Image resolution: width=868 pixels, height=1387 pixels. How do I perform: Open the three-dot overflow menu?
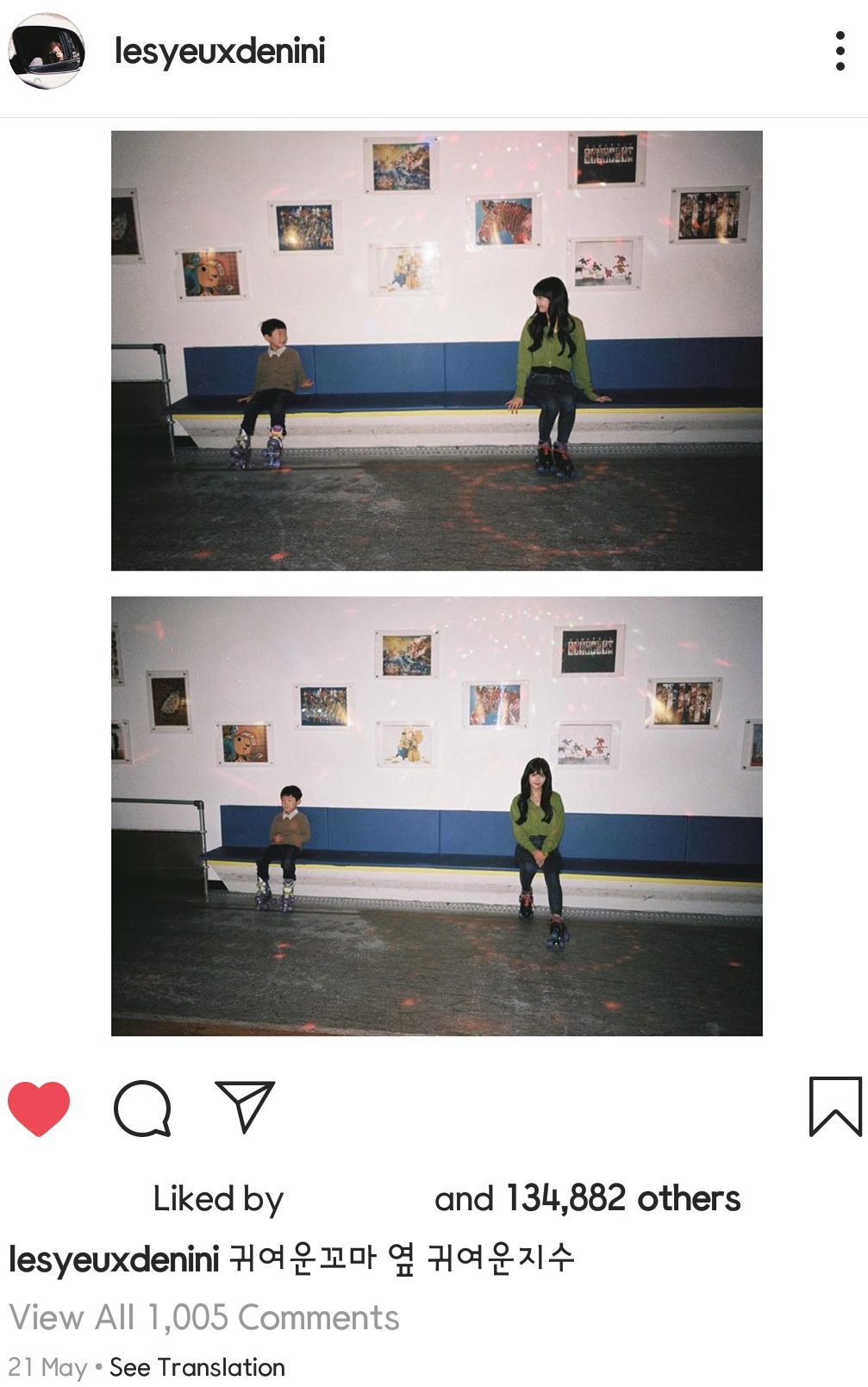coord(840,52)
